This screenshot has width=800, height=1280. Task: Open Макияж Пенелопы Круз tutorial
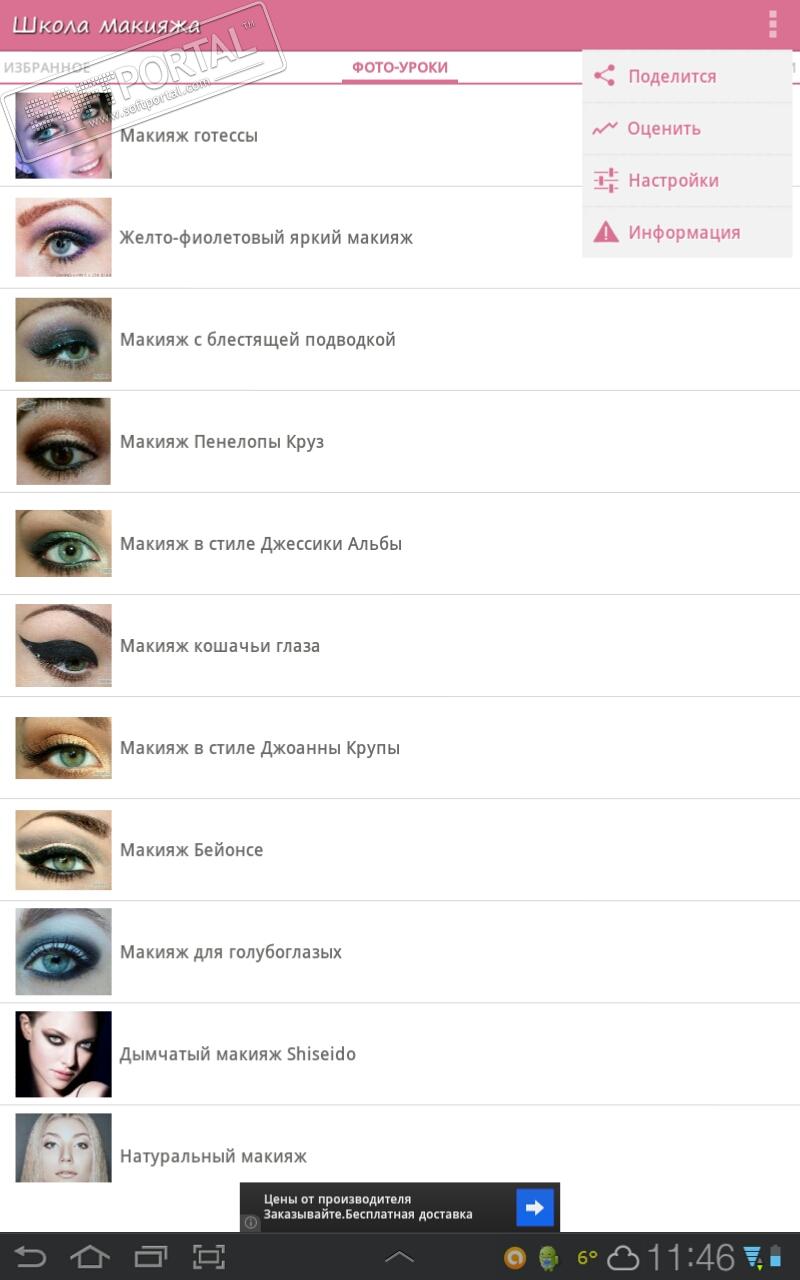pyautogui.click(x=222, y=442)
